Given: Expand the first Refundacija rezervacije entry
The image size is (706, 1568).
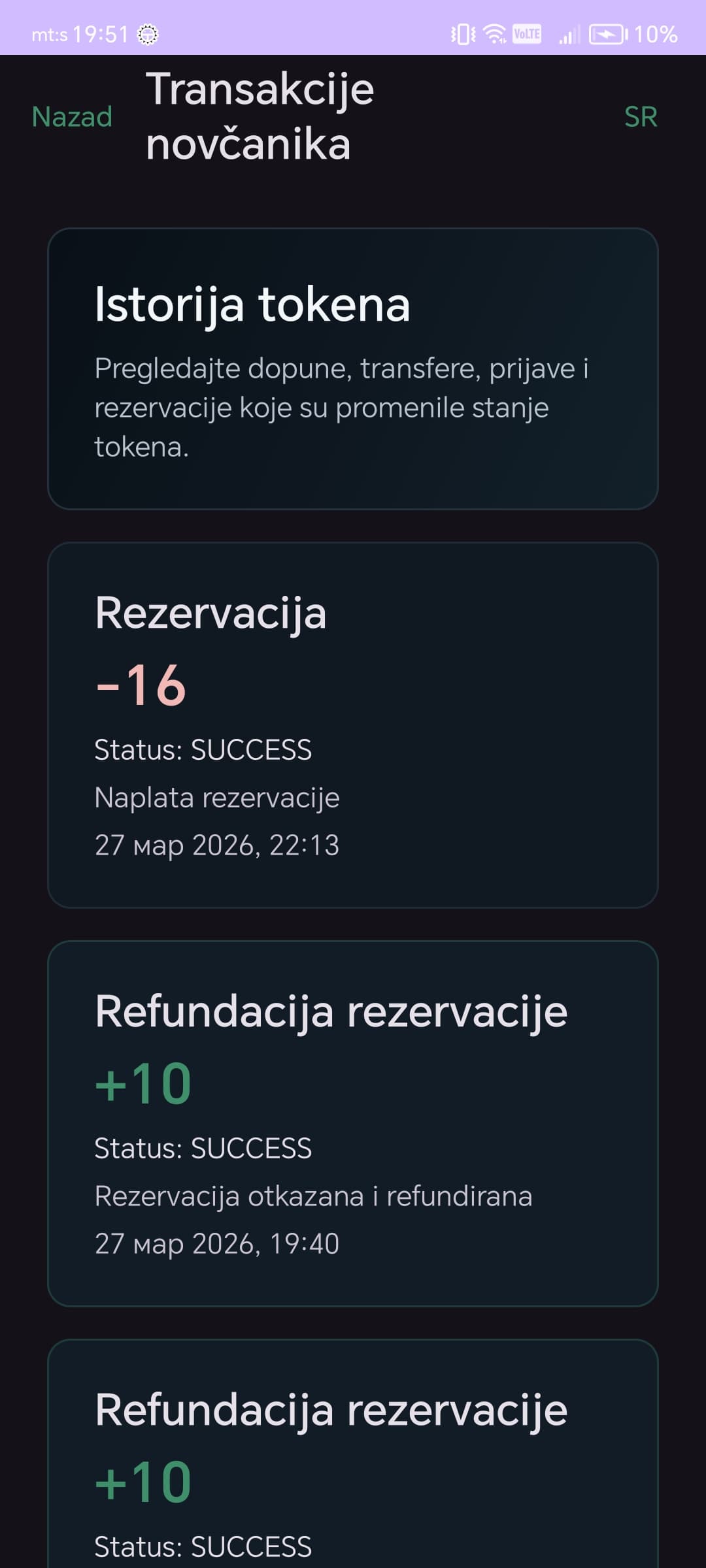Looking at the screenshot, I should pos(353,1124).
